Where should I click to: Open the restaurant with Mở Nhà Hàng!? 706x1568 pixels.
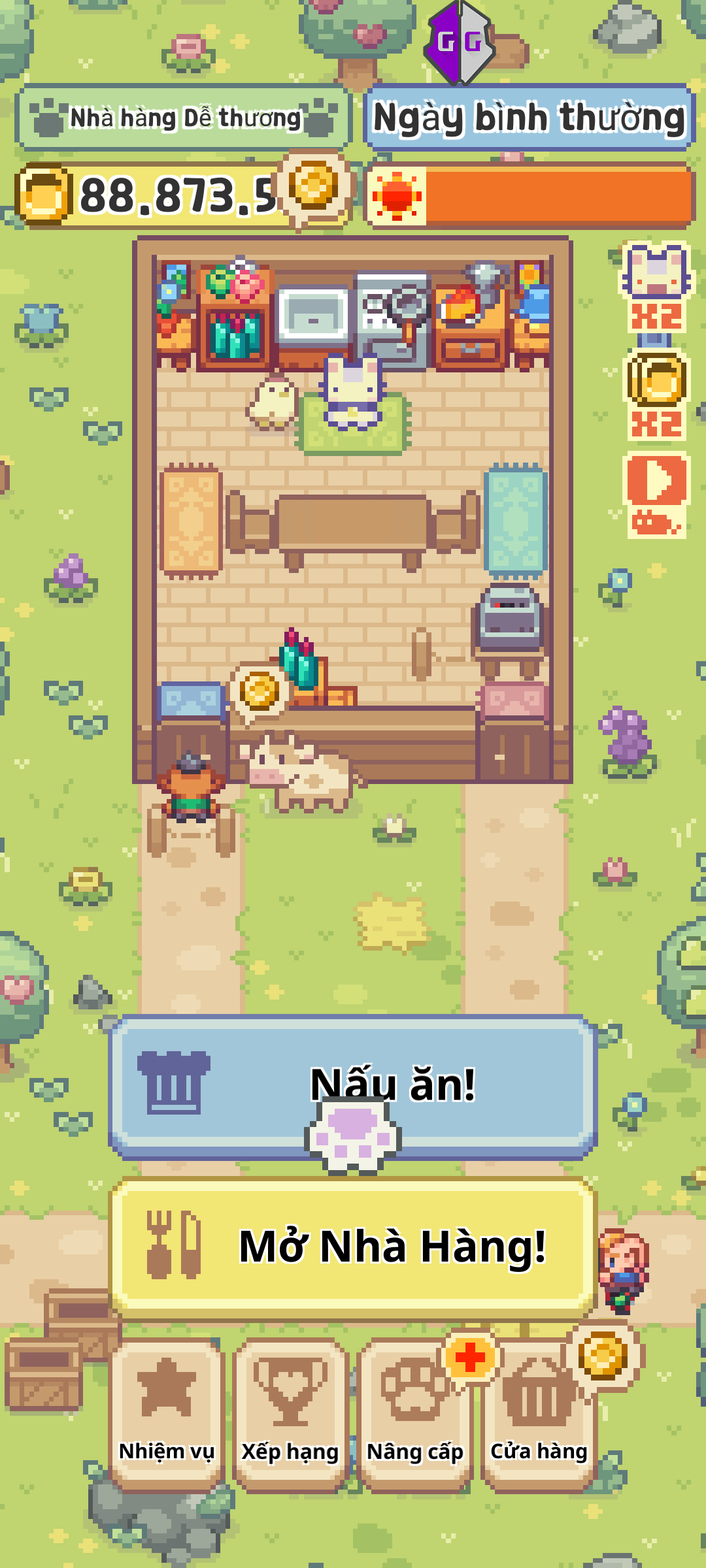click(x=353, y=1247)
